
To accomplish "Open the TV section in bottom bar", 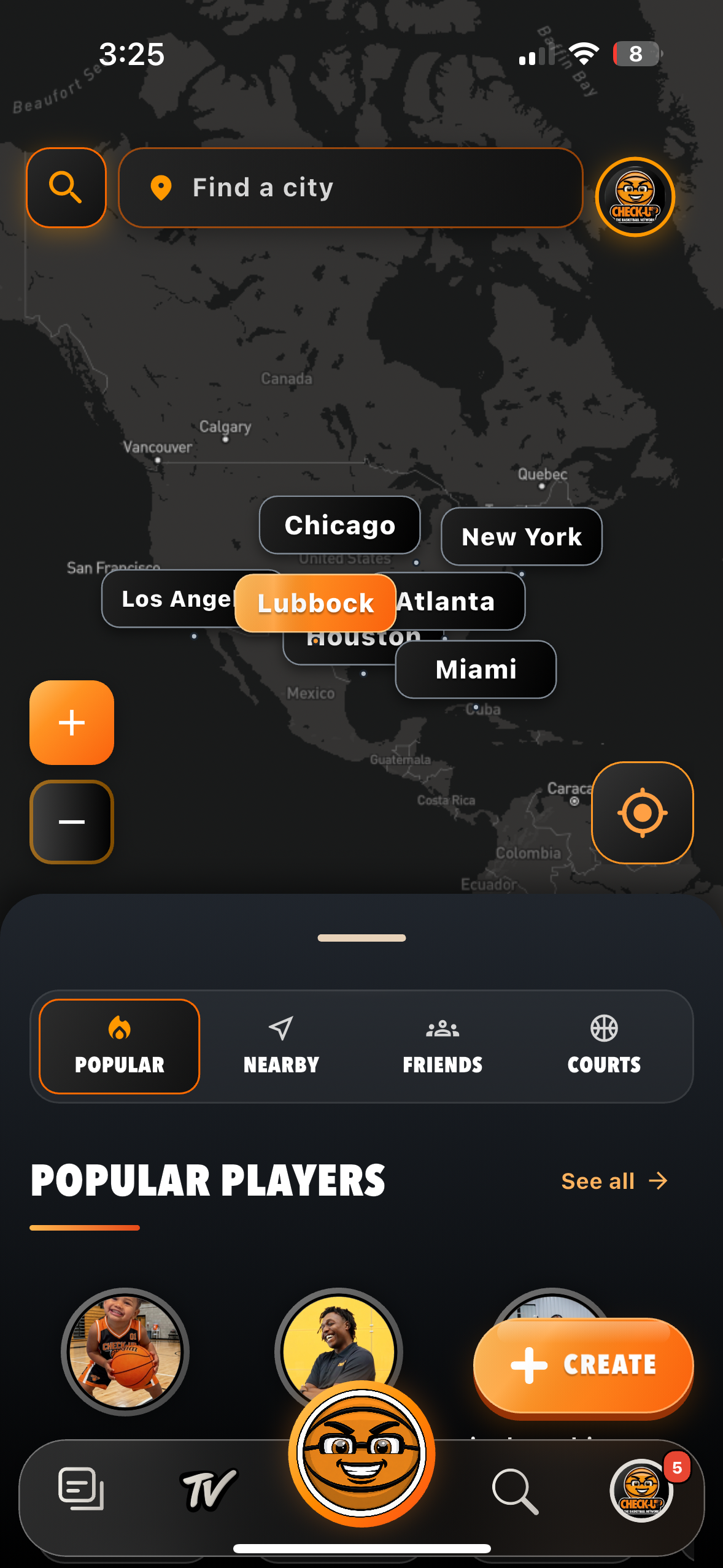I will pos(209,1489).
